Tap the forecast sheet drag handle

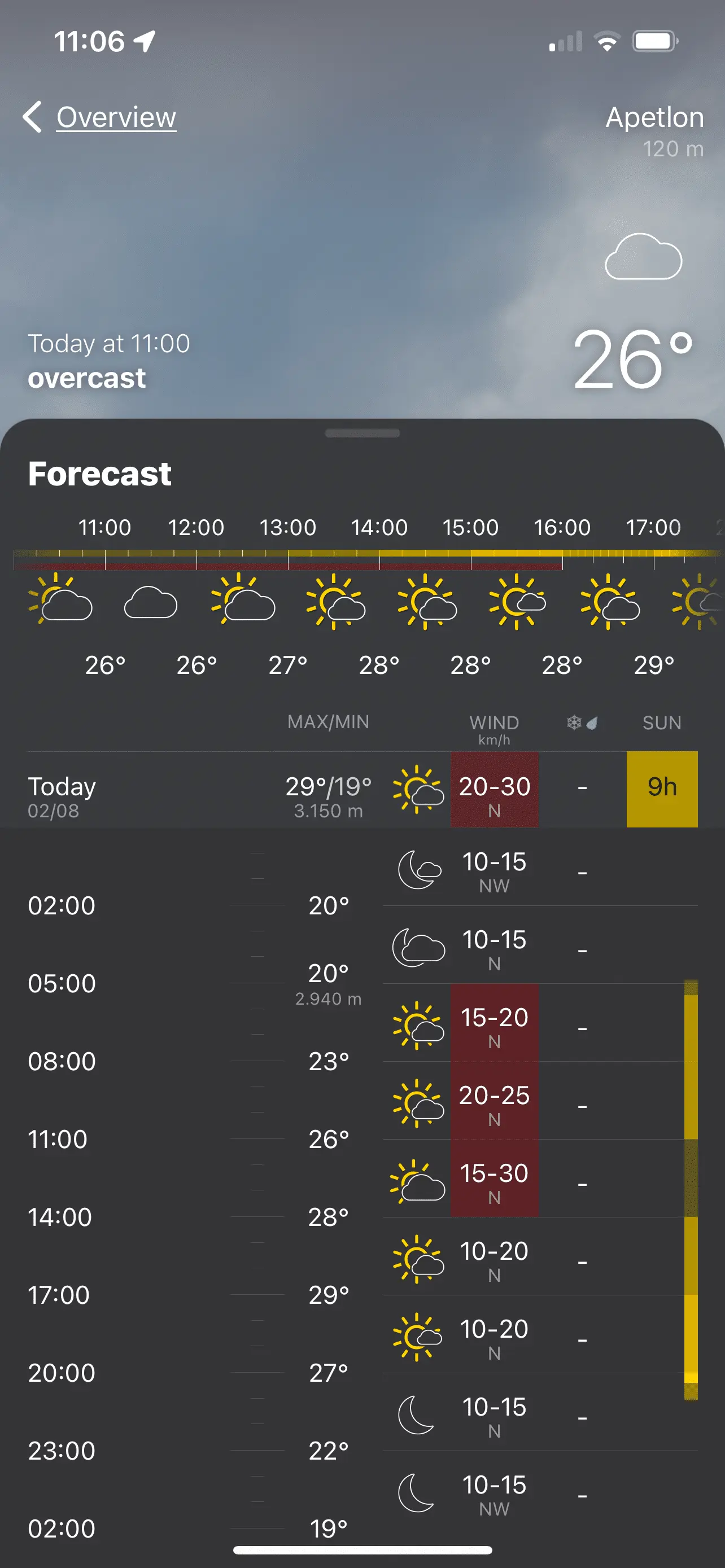pos(362,433)
